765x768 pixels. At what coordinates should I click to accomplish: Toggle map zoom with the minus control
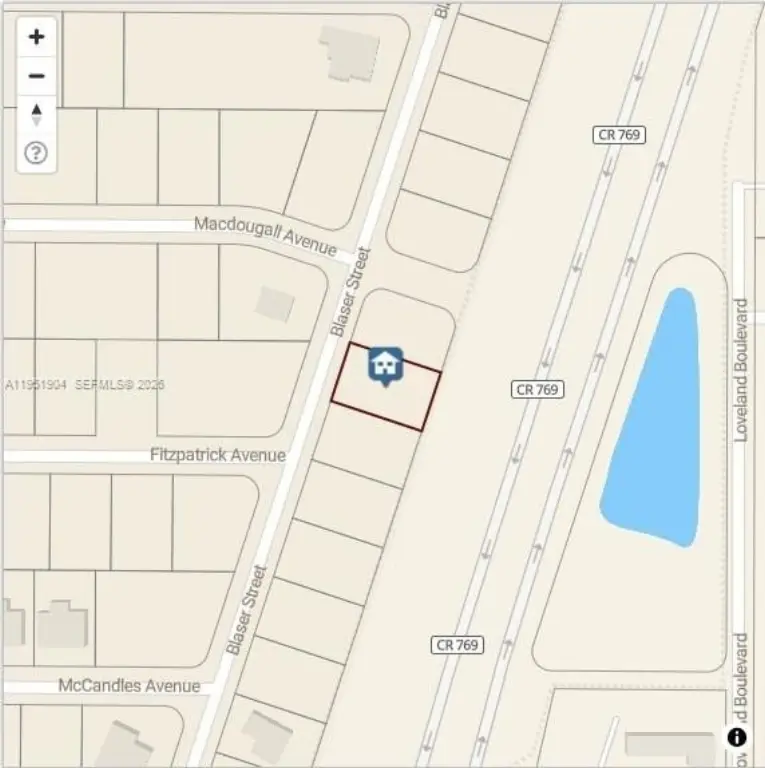point(36,75)
